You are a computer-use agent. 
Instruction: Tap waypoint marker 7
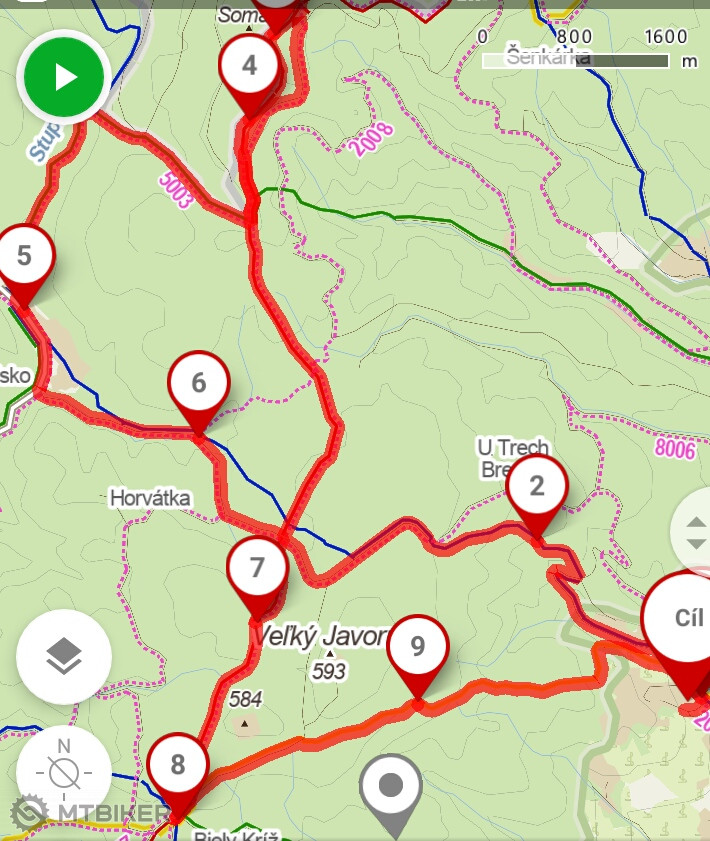pos(257,569)
